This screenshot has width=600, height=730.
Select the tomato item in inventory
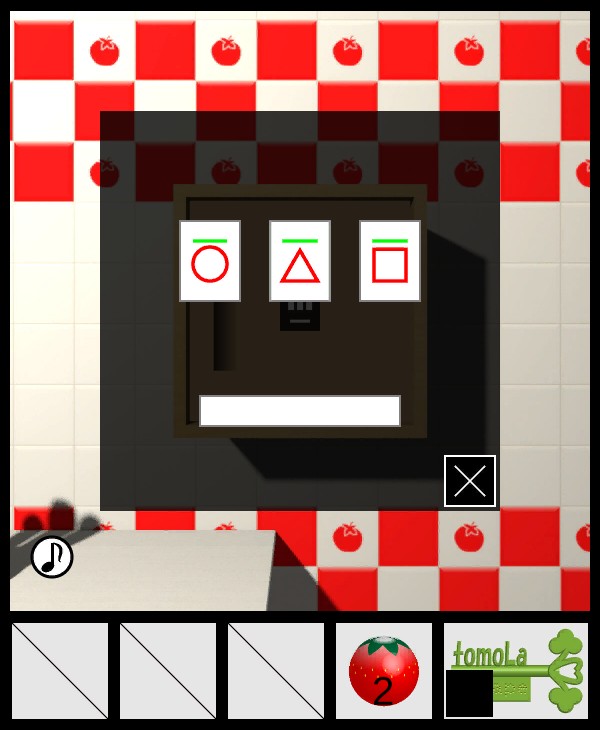pos(384,671)
